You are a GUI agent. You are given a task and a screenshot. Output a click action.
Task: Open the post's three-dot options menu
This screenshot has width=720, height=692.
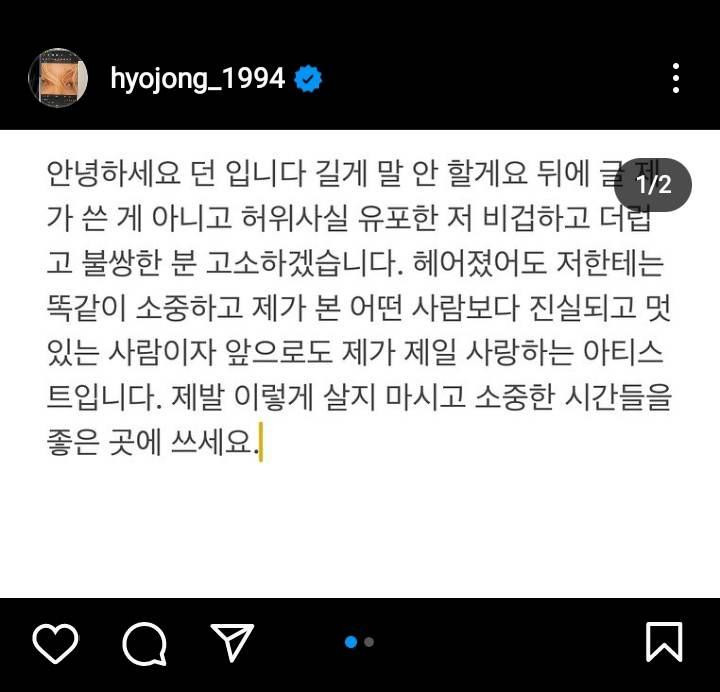pos(677,78)
